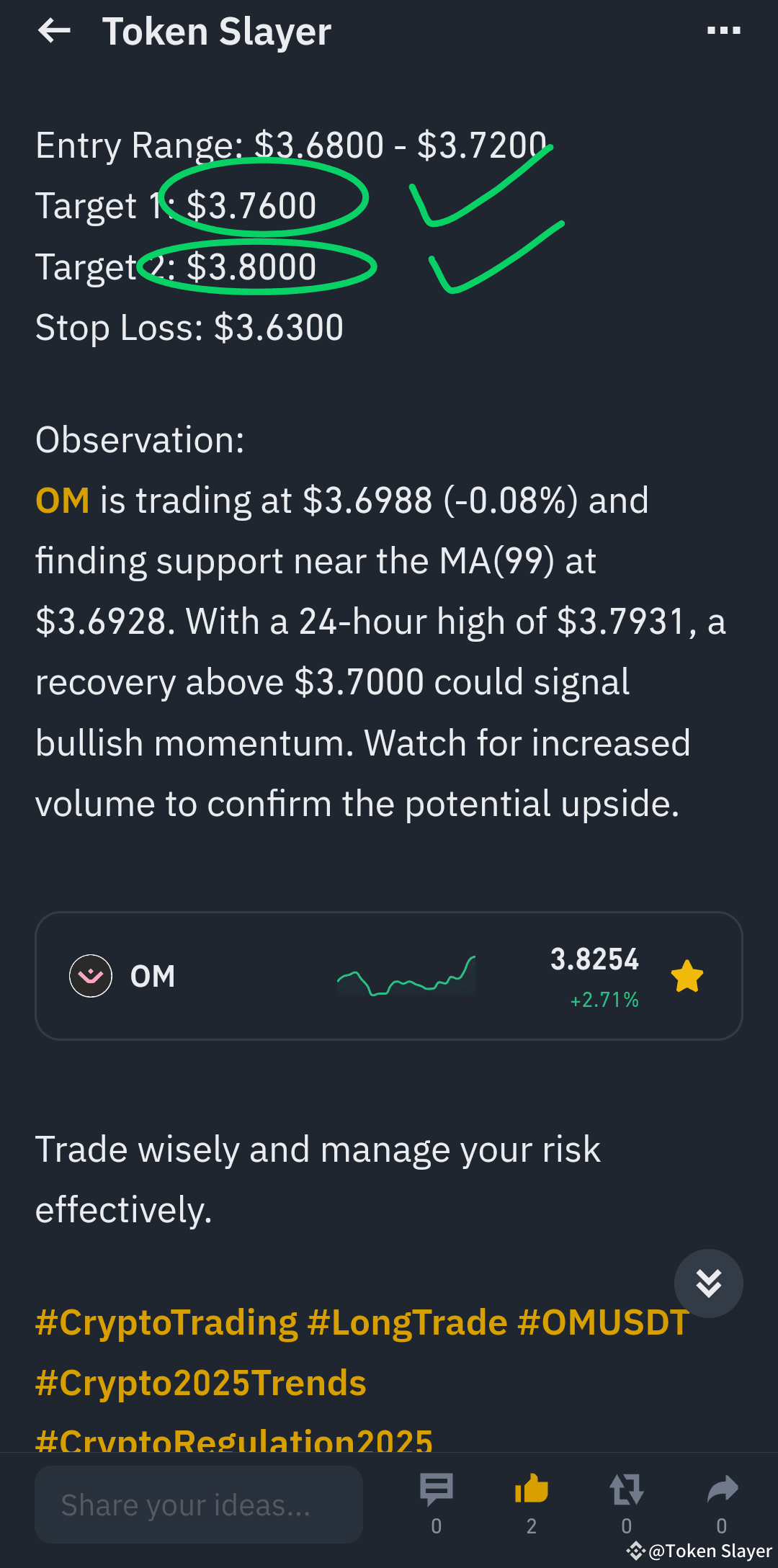The image size is (778, 1568).
Task: Open comments via the speech bubble icon
Action: (x=437, y=1489)
